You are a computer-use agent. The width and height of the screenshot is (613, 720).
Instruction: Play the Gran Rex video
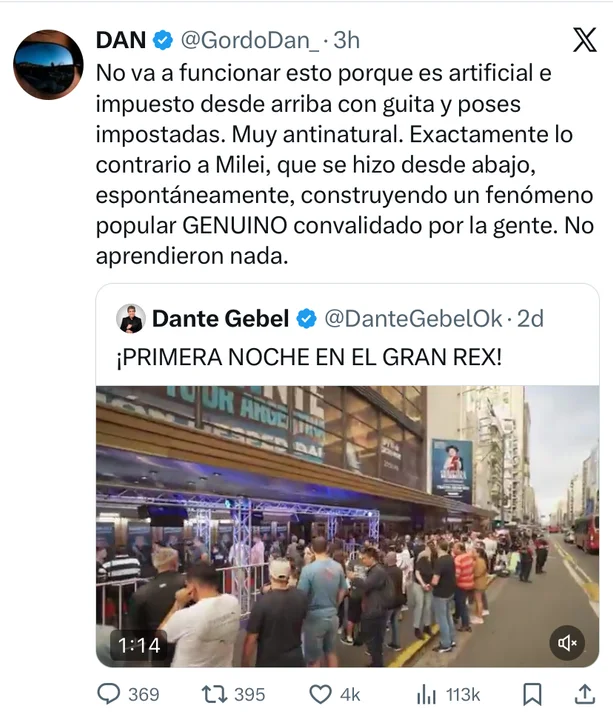[x=340, y=525]
